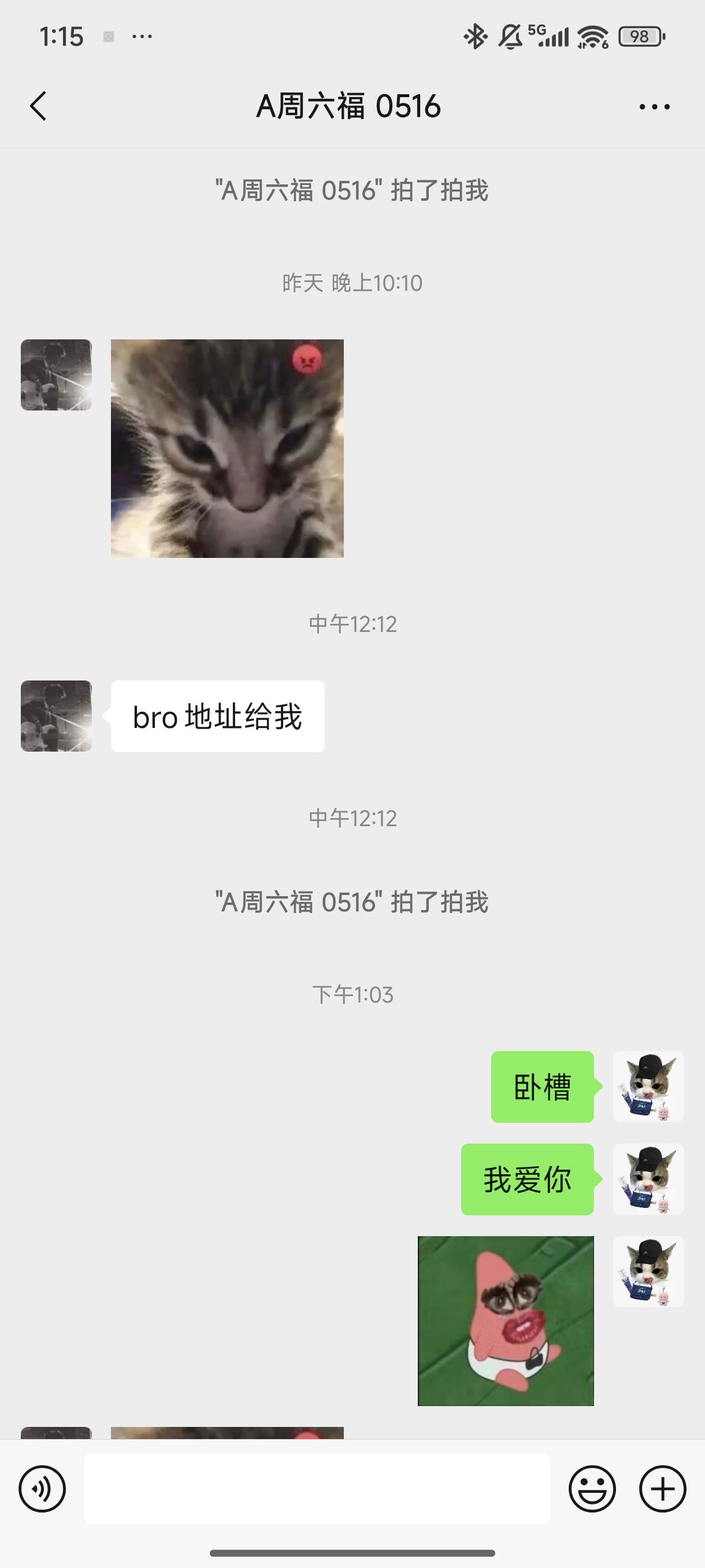Tap the plus icon for more attachments
The height and width of the screenshot is (1568, 705).
tap(662, 1490)
